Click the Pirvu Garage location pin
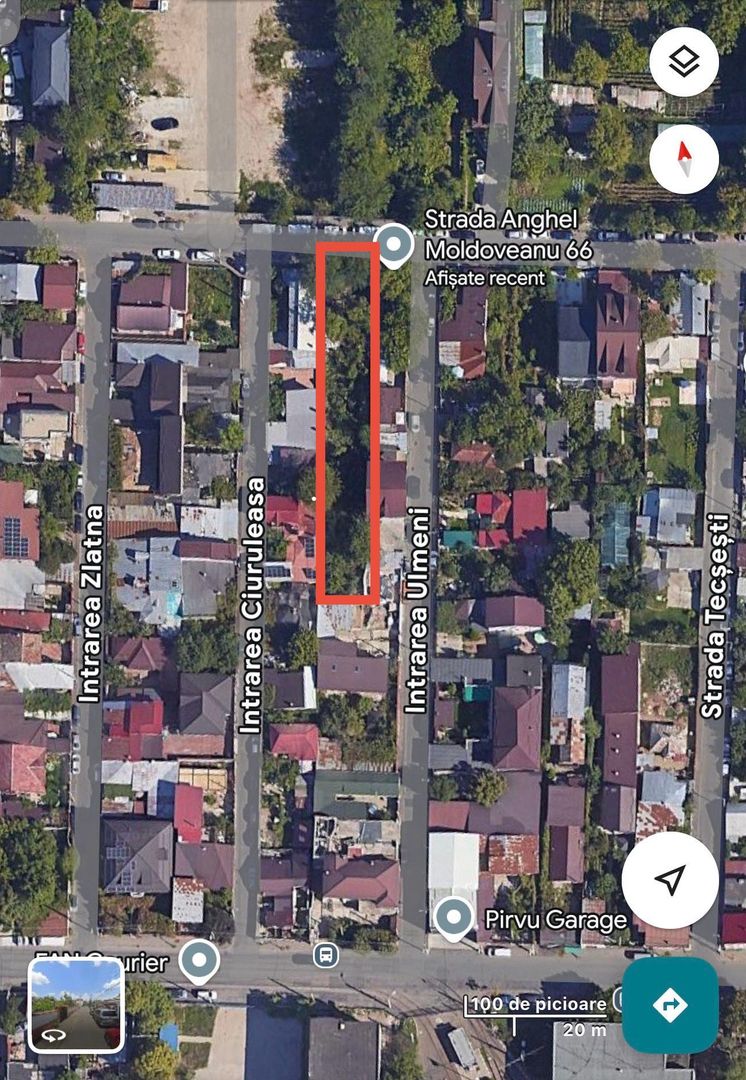This screenshot has height=1080, width=746. 455,915
